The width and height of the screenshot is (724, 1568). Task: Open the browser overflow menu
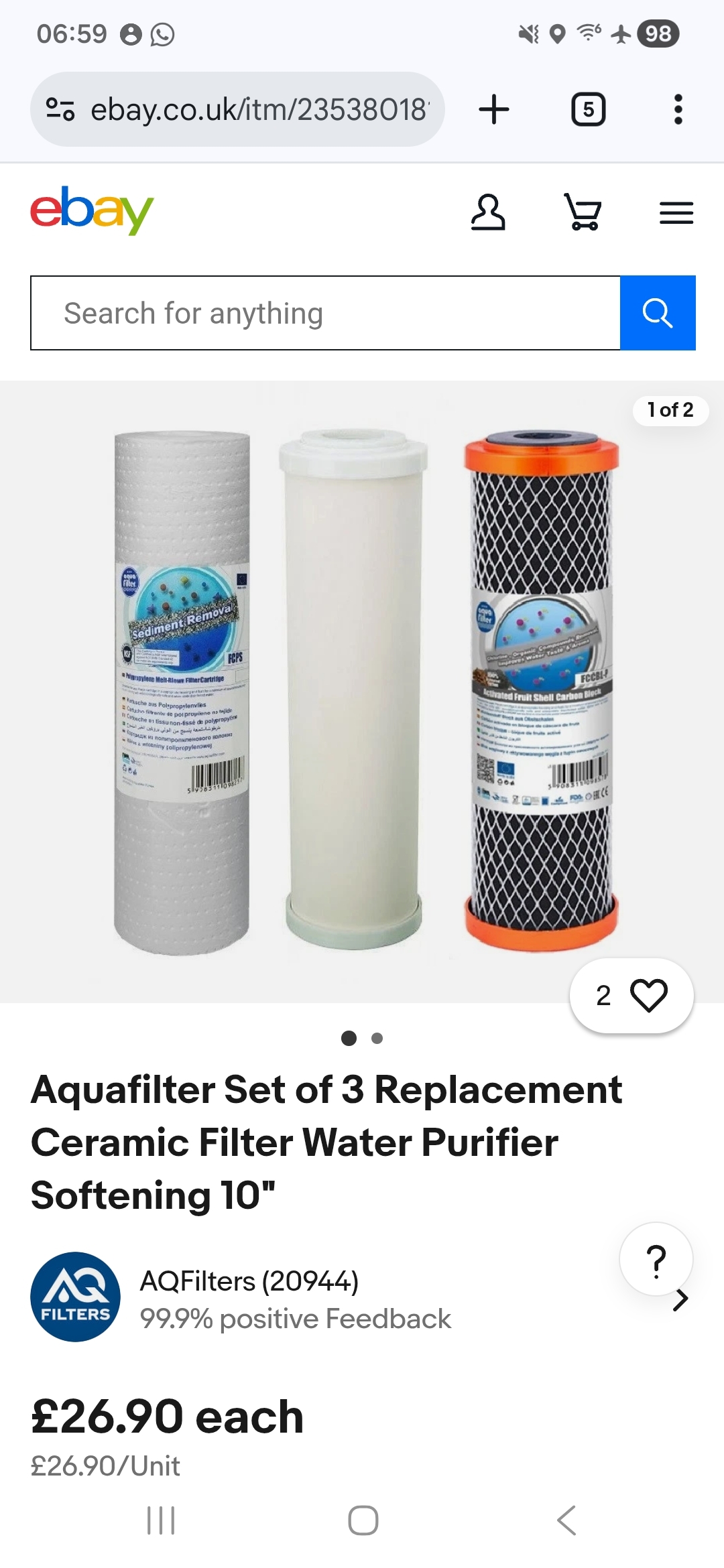pyautogui.click(x=678, y=109)
